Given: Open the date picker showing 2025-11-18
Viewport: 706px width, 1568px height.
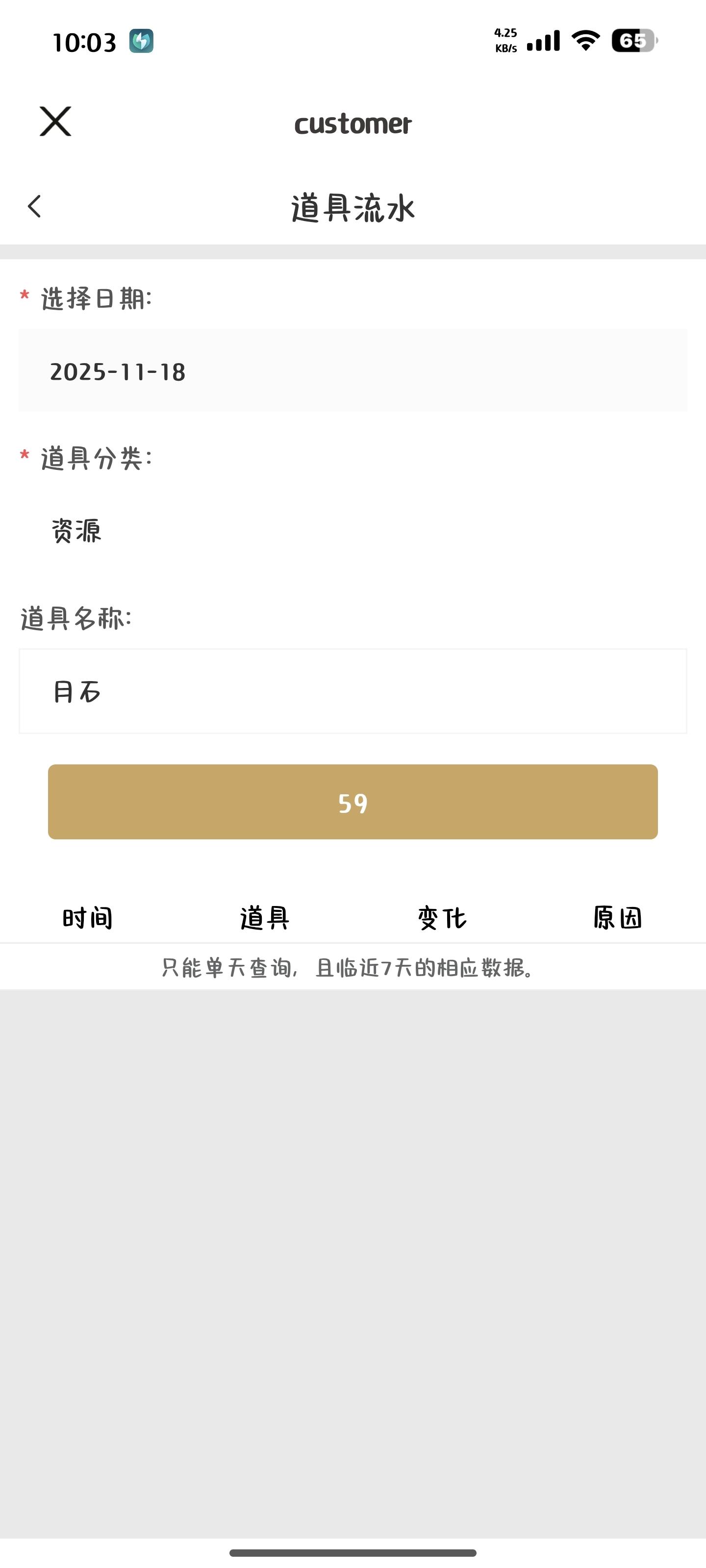Looking at the screenshot, I should (352, 371).
